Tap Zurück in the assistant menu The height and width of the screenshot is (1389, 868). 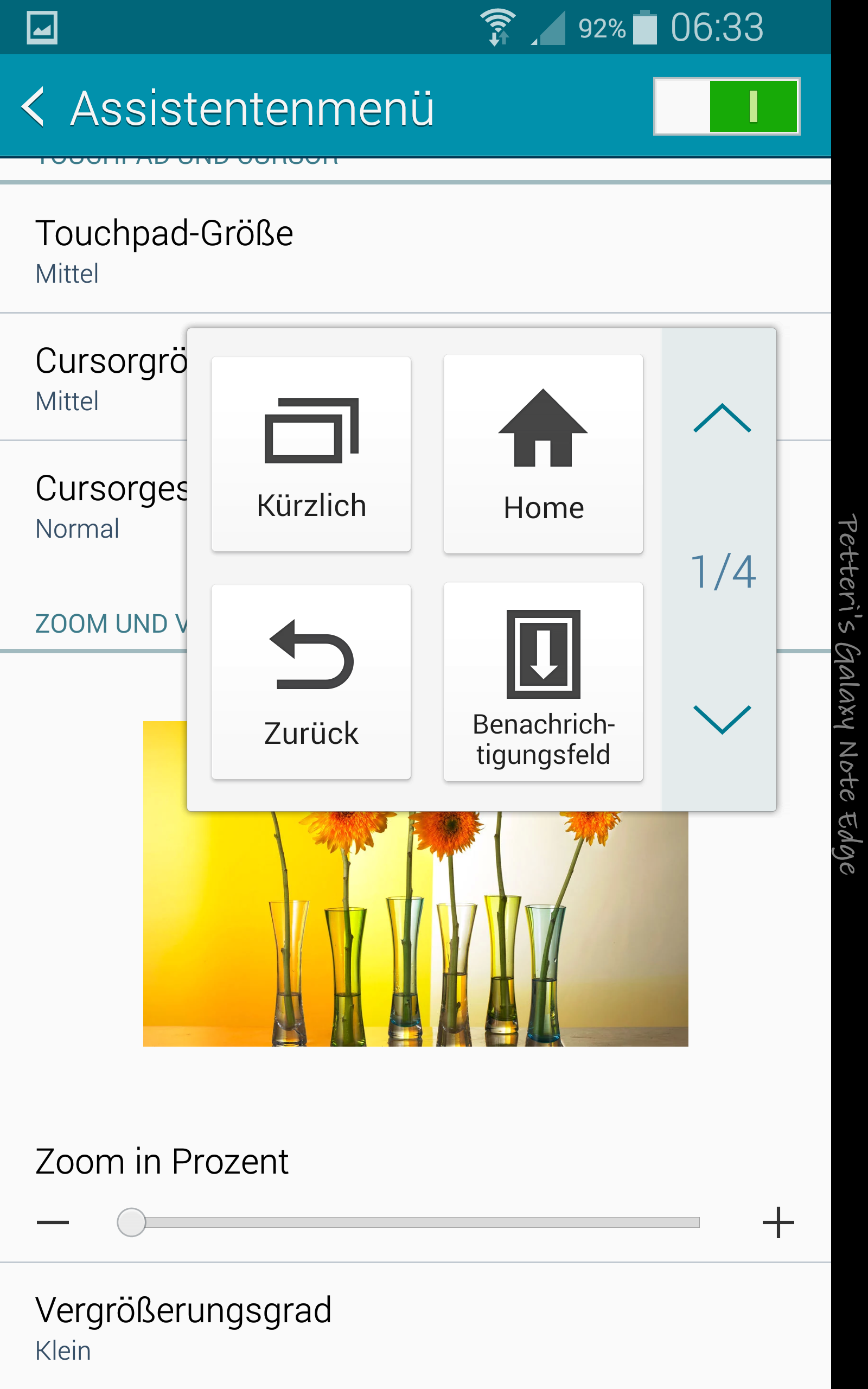click(x=311, y=682)
